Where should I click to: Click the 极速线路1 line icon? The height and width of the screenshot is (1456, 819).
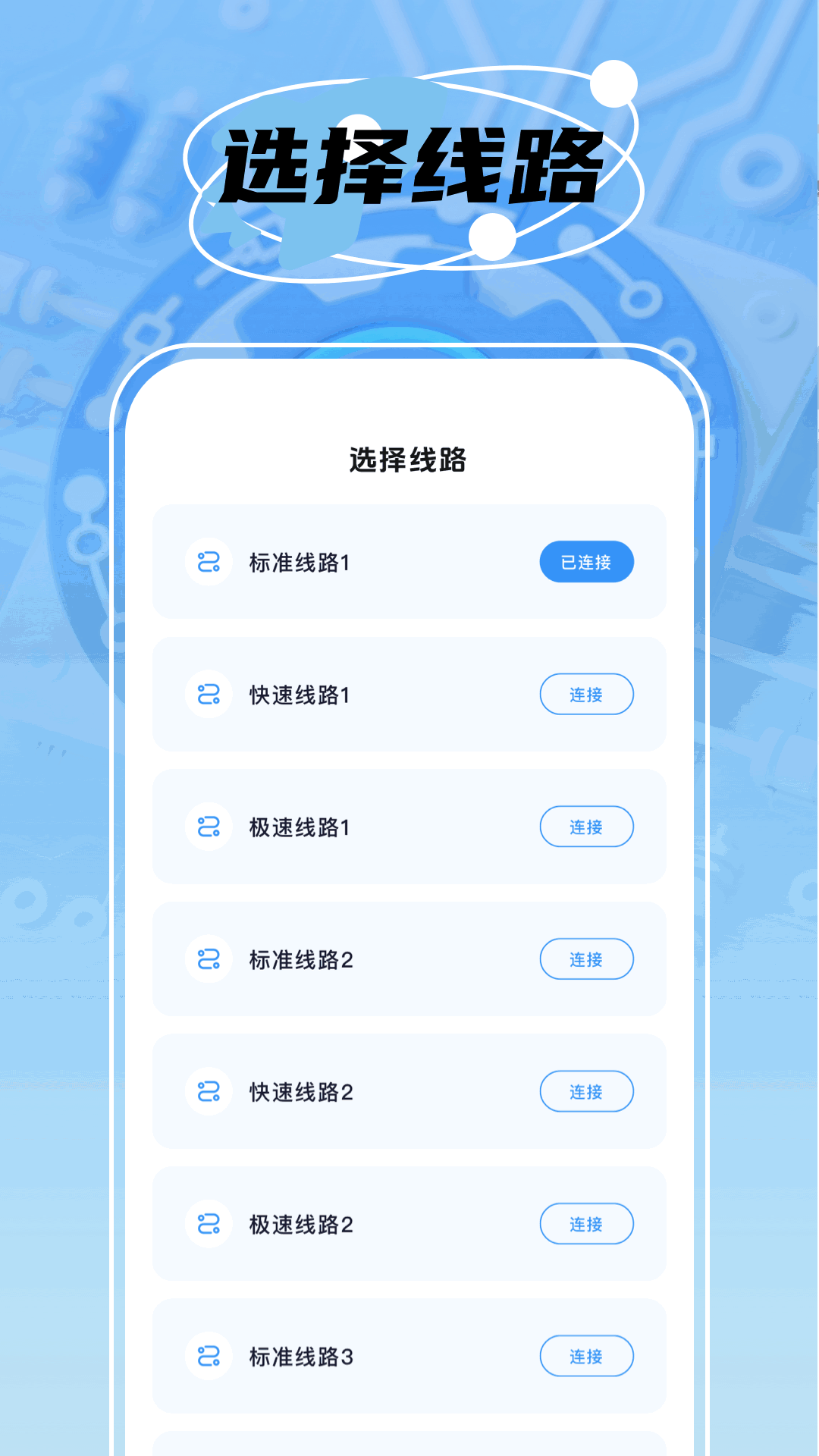(209, 827)
